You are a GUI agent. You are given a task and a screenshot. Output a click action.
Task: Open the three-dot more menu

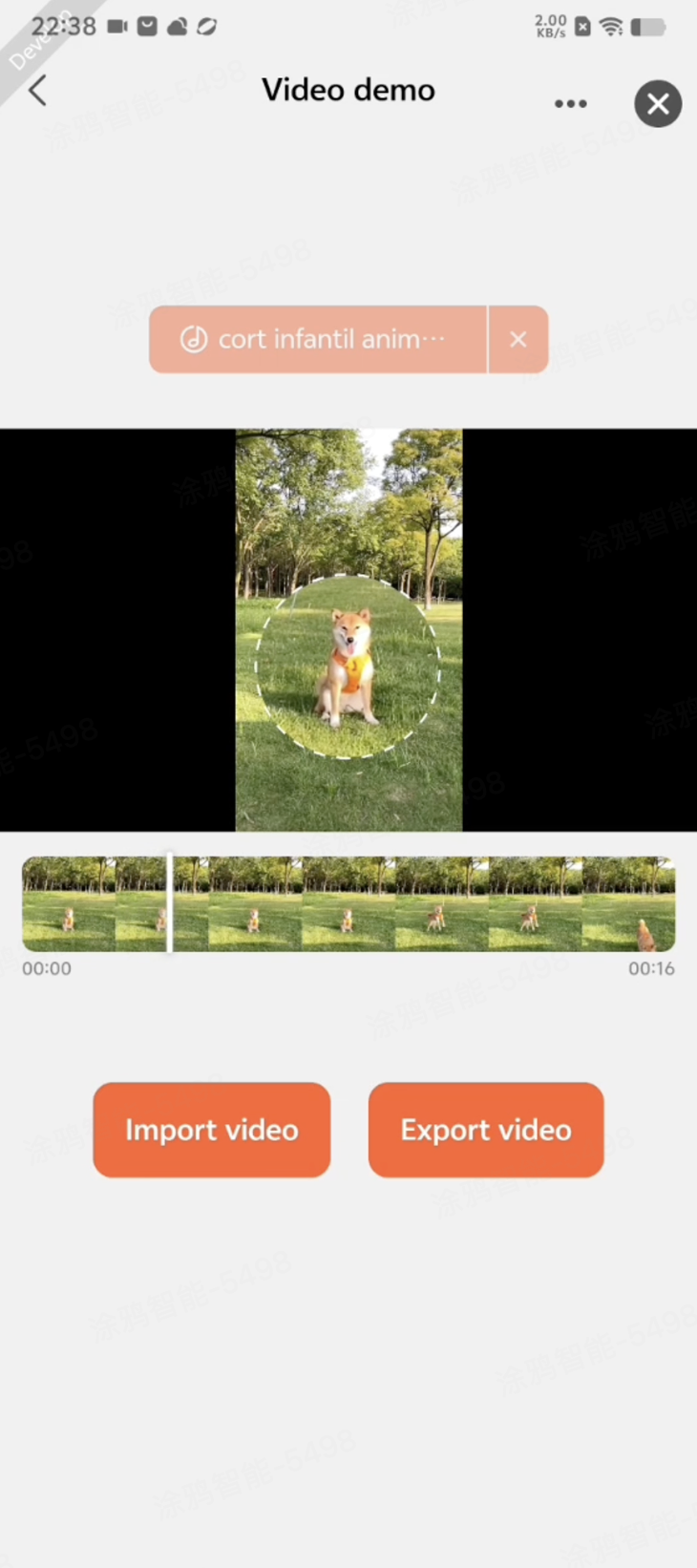(570, 104)
